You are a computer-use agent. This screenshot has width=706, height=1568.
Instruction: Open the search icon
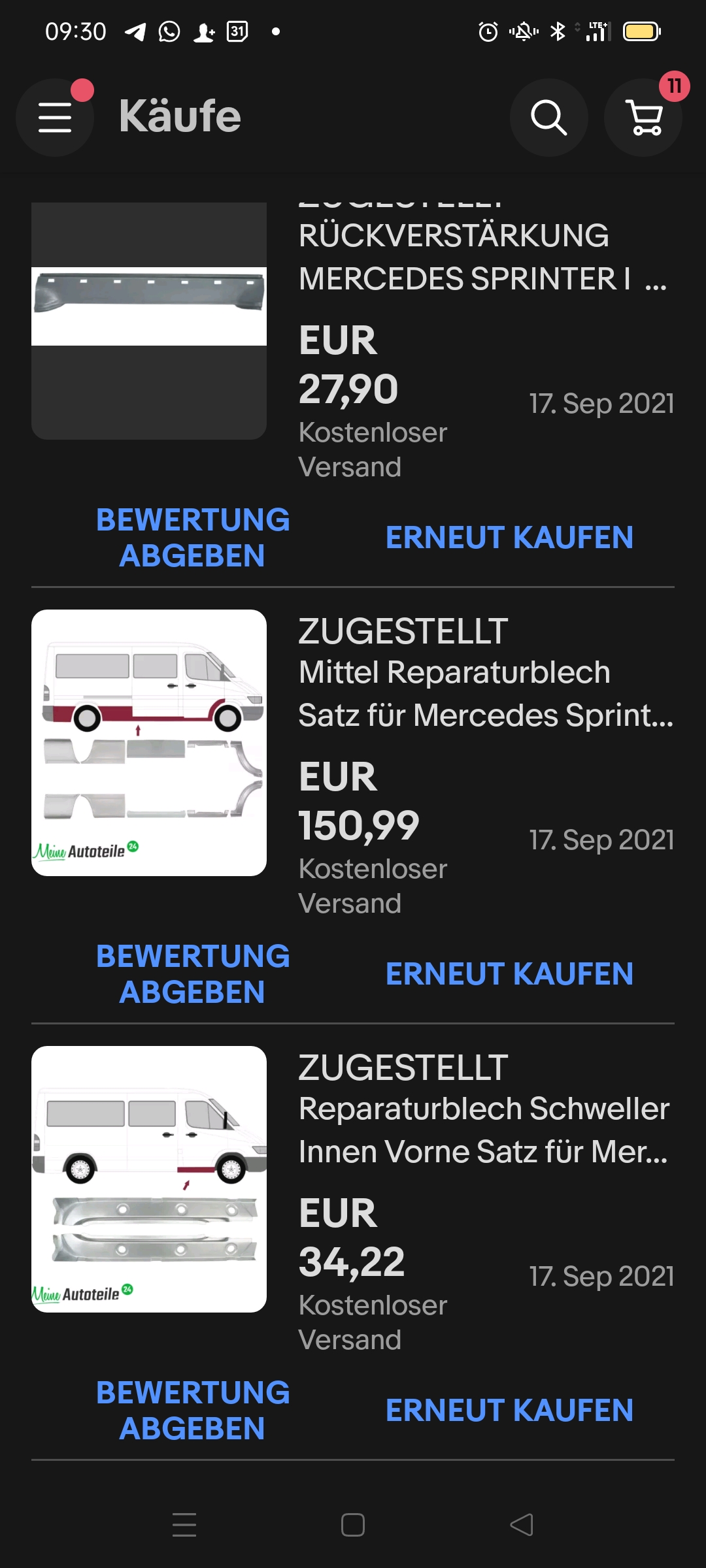coord(548,118)
